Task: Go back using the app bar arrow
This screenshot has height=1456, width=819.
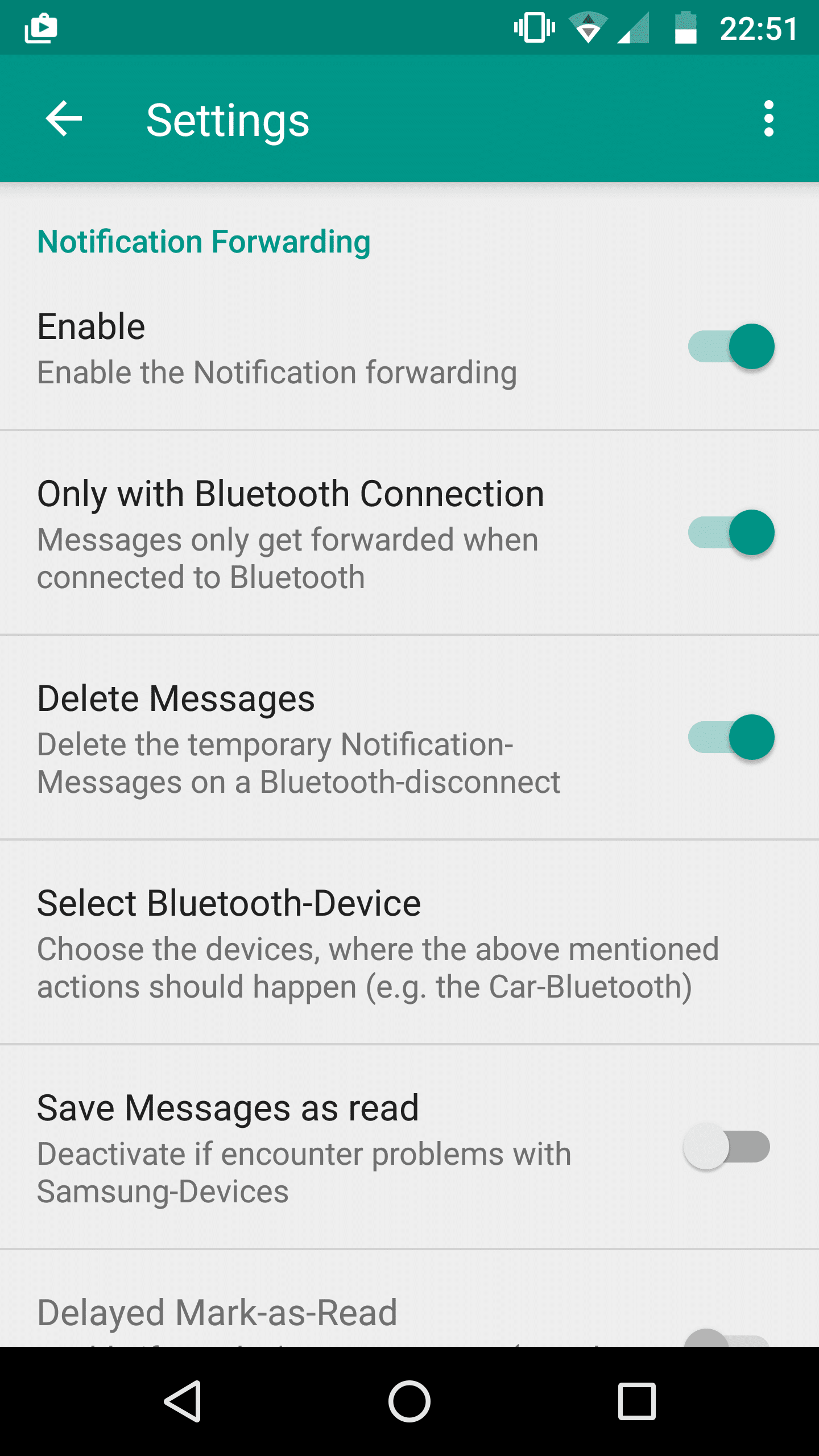Action: 64,118
